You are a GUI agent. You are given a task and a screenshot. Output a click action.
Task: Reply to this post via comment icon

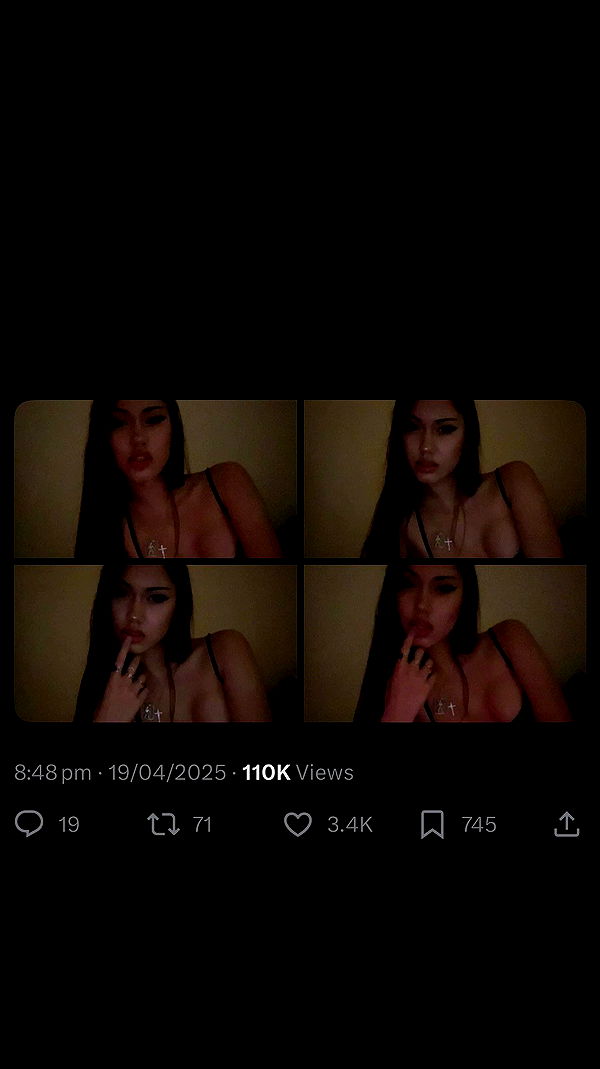tap(29, 824)
